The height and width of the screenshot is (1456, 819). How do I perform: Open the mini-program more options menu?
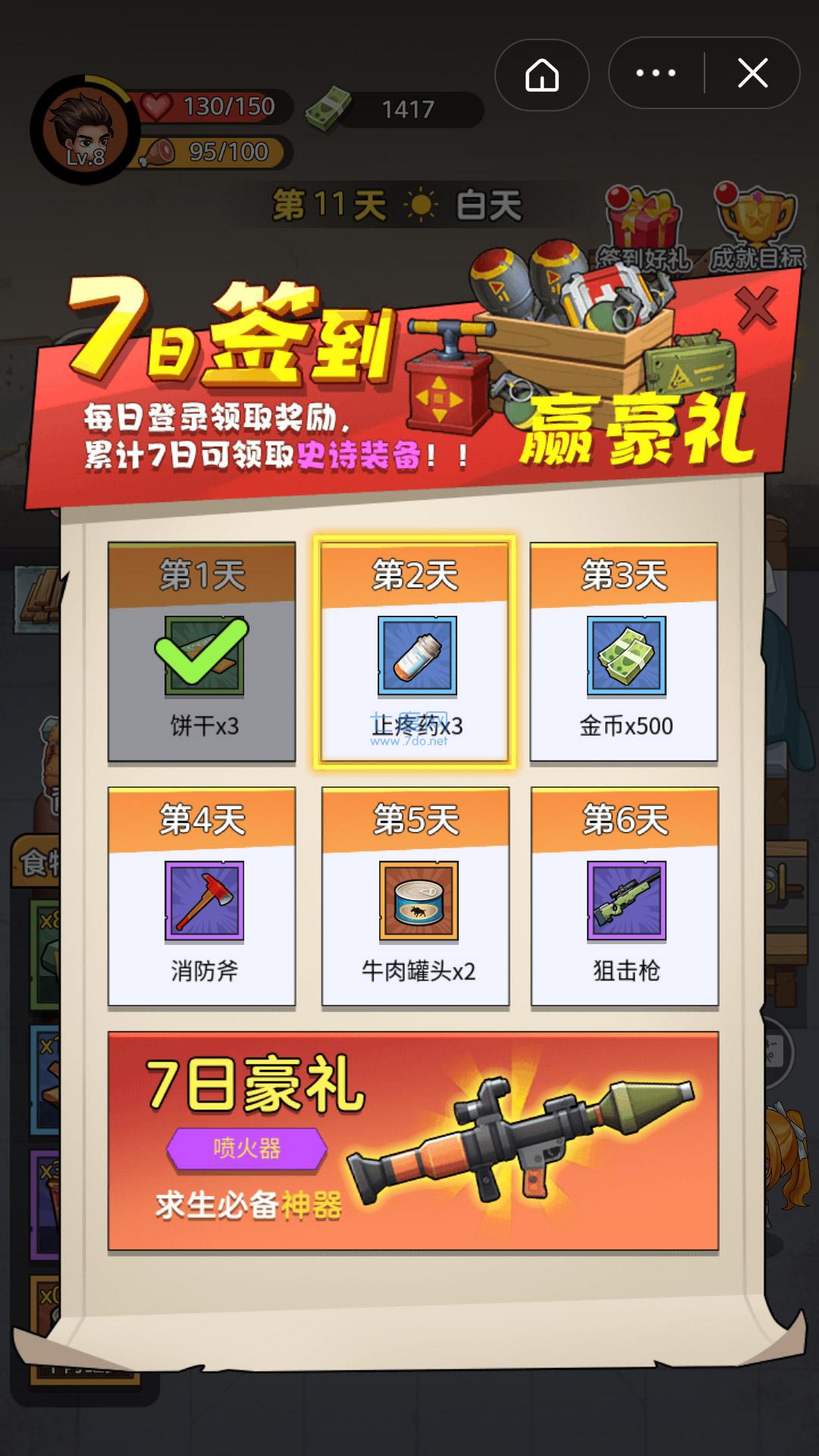tap(656, 74)
